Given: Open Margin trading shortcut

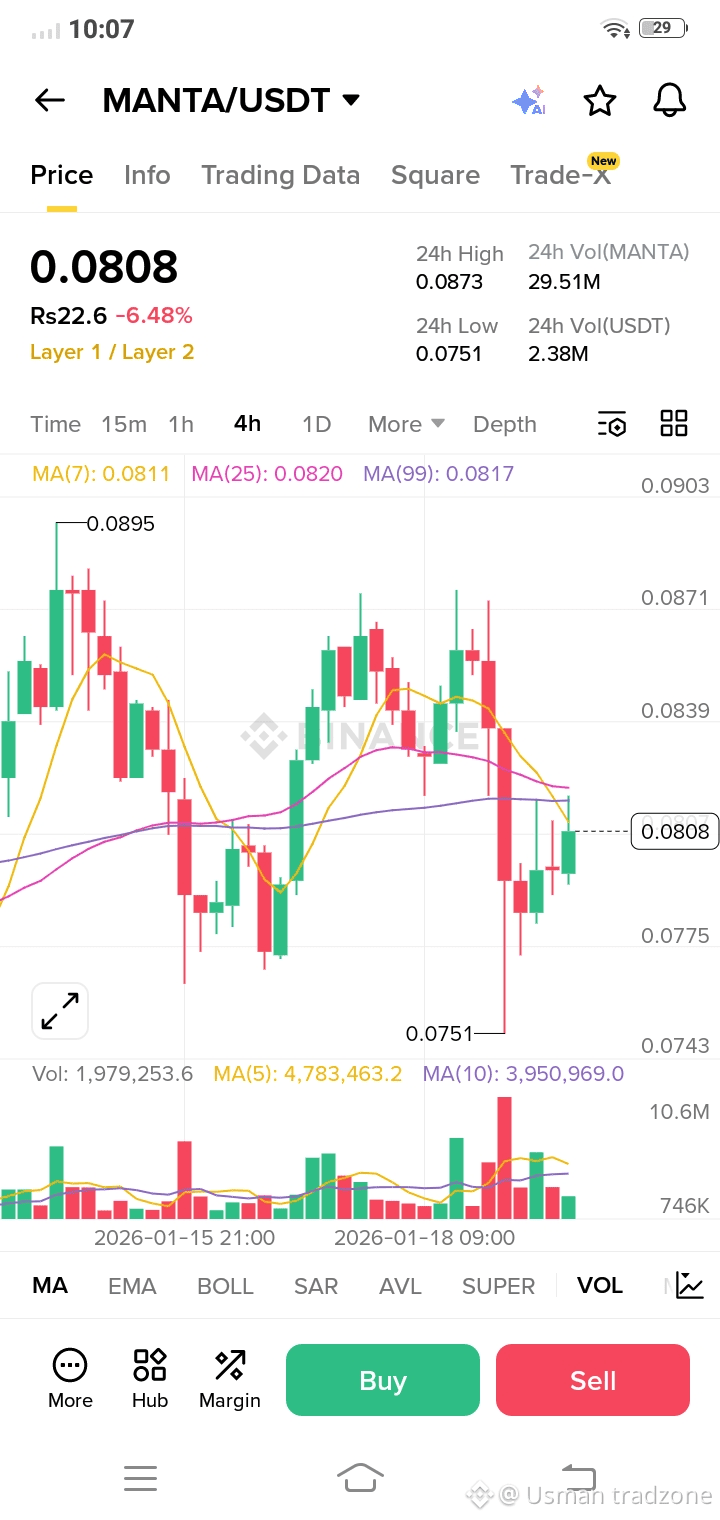Looking at the screenshot, I should (x=230, y=1379).
